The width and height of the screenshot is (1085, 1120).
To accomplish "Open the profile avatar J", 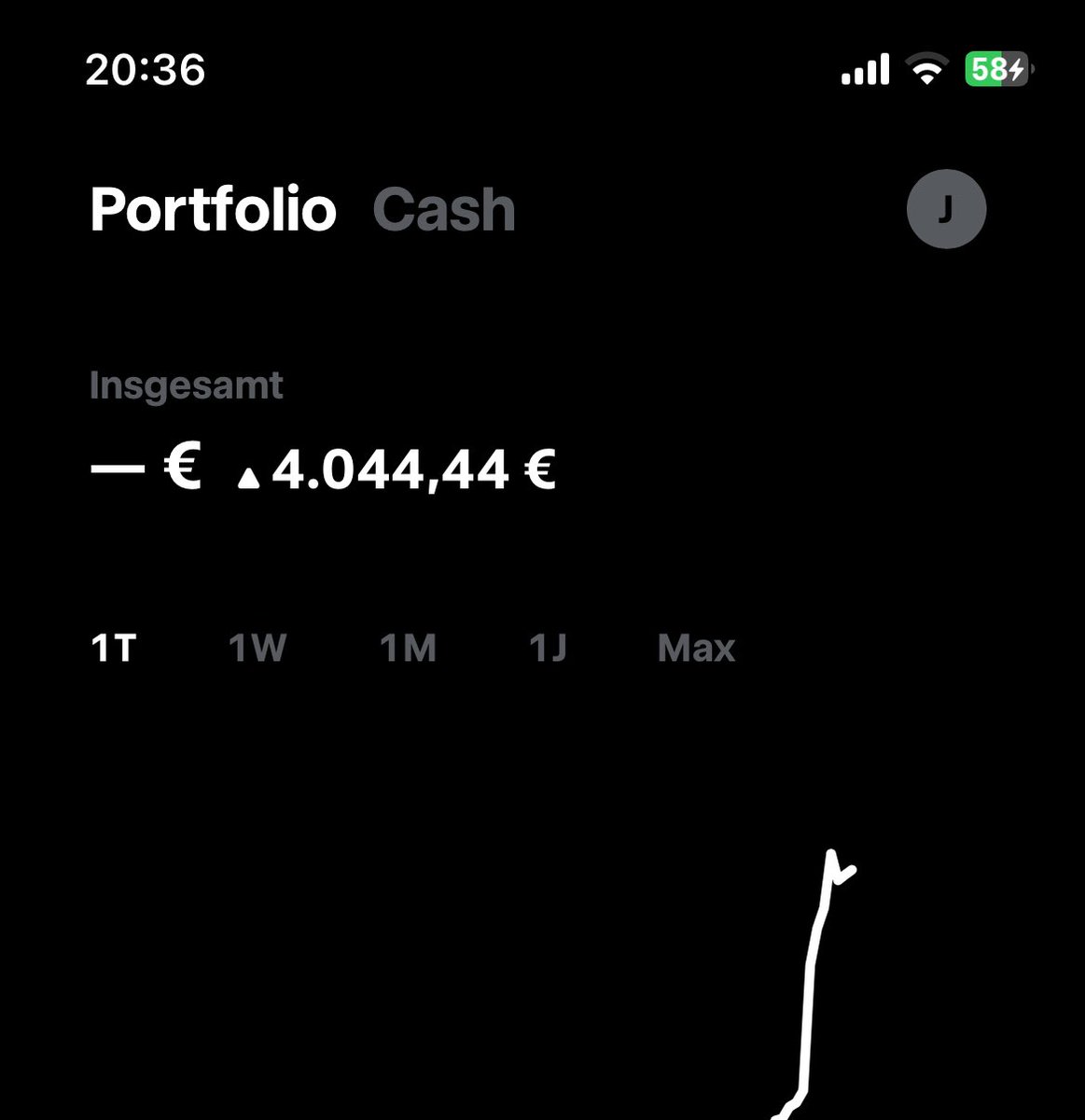I will (x=946, y=209).
